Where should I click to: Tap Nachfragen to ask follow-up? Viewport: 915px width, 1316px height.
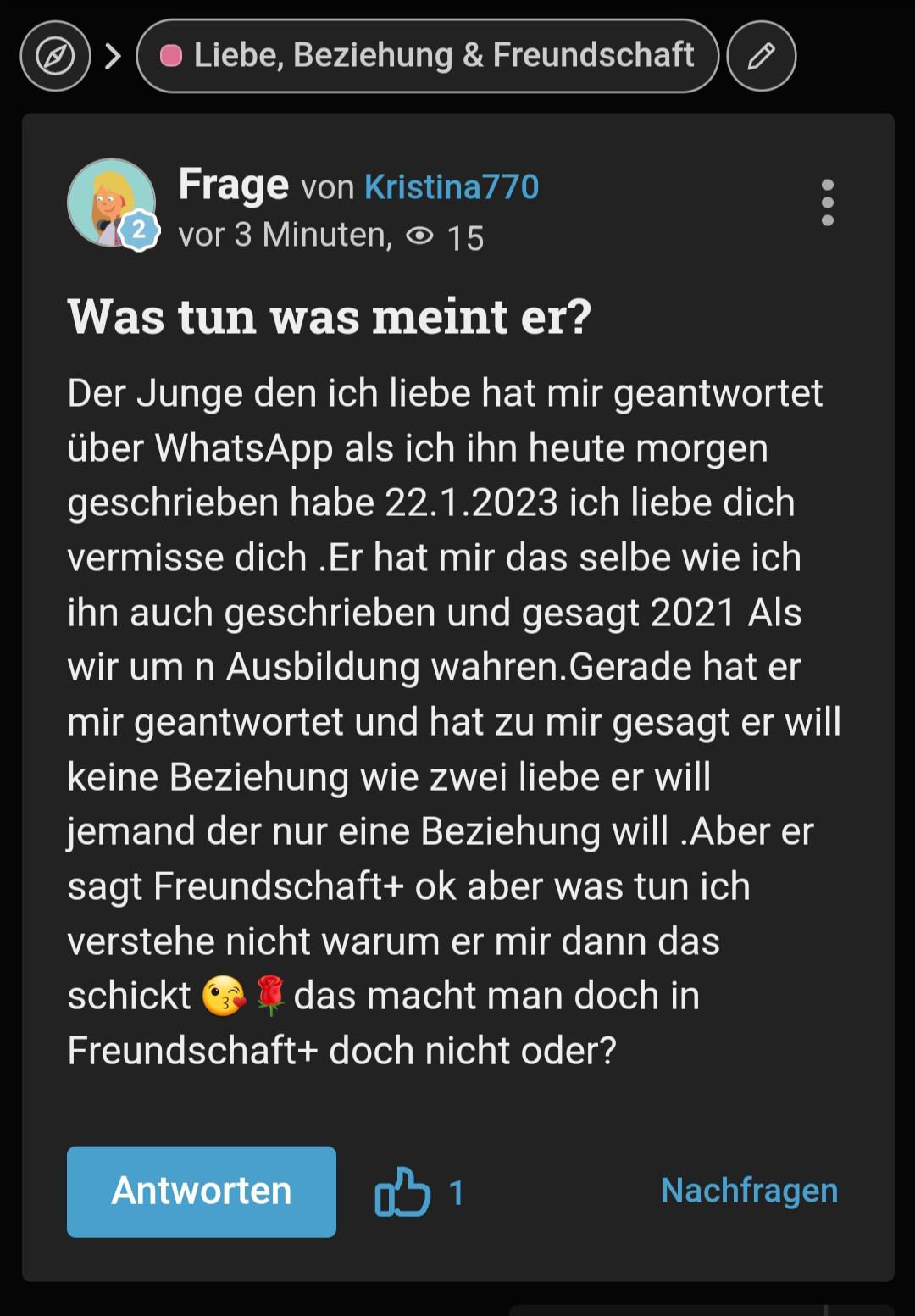pos(749,1191)
